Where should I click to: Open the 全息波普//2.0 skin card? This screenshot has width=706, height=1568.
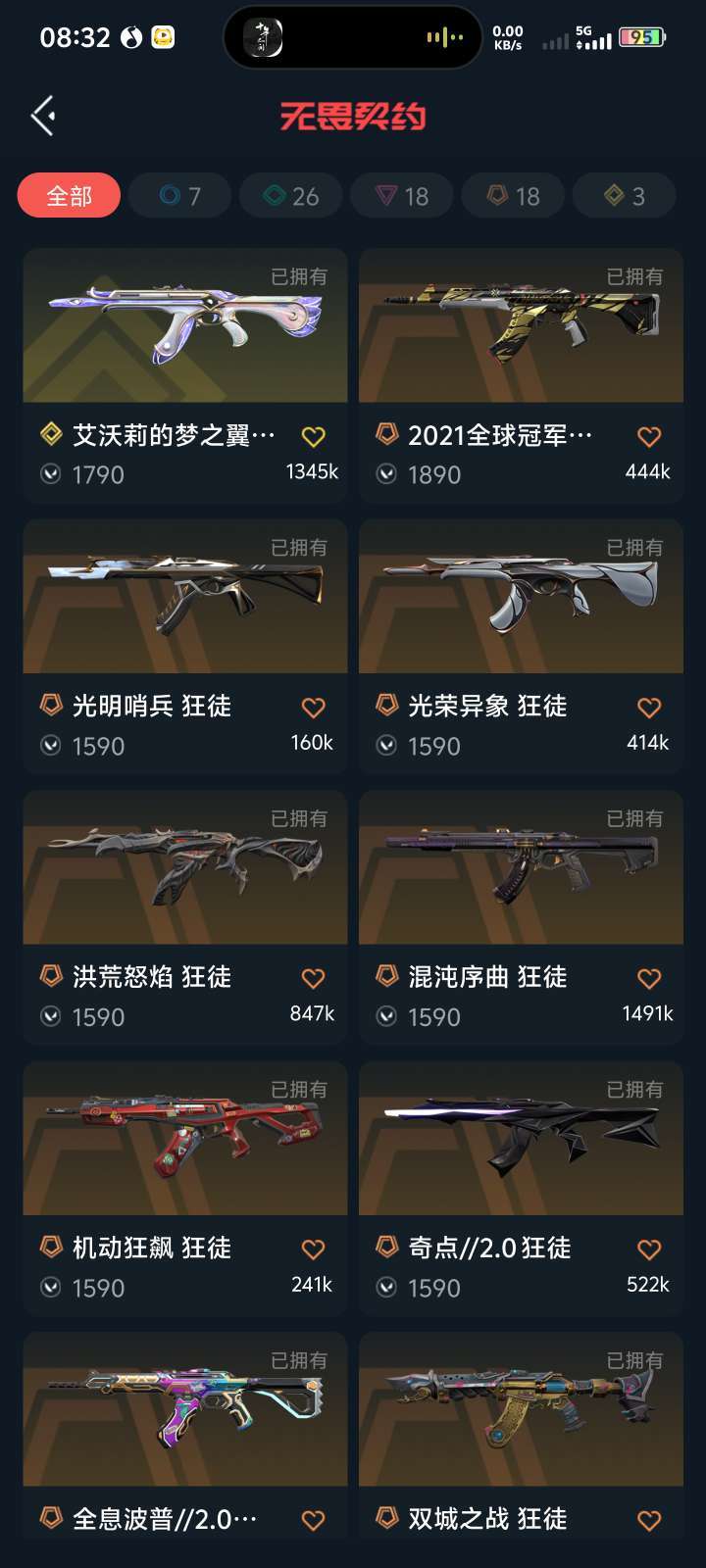pyautogui.click(x=184, y=1409)
